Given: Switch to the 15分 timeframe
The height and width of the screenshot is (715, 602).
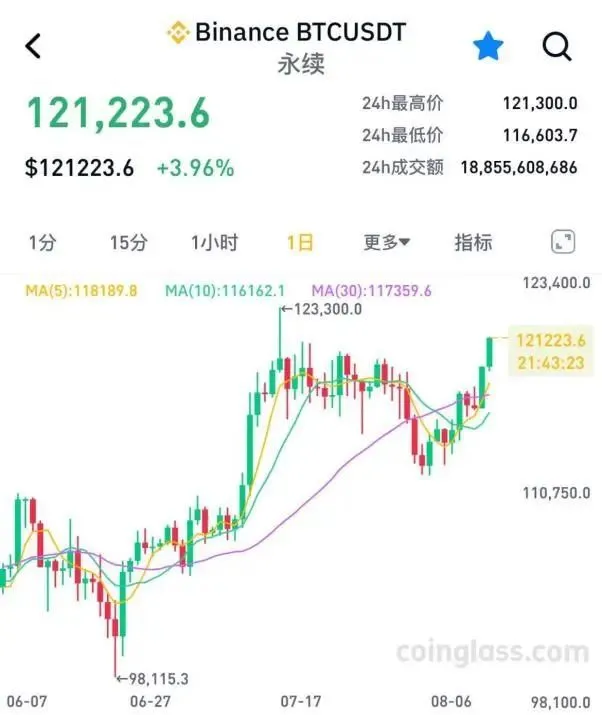Looking at the screenshot, I should 128,242.
